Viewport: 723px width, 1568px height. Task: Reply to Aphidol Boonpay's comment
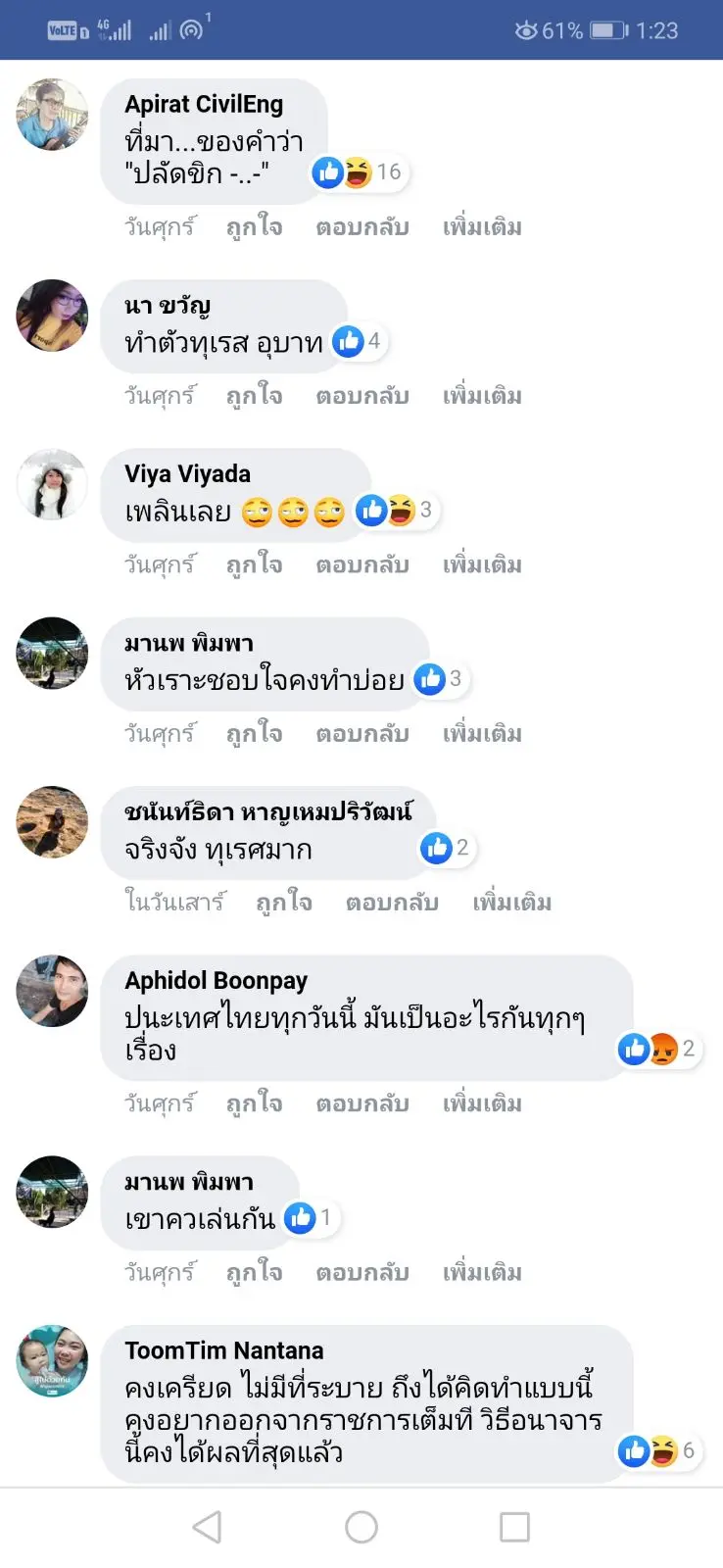[361, 1103]
